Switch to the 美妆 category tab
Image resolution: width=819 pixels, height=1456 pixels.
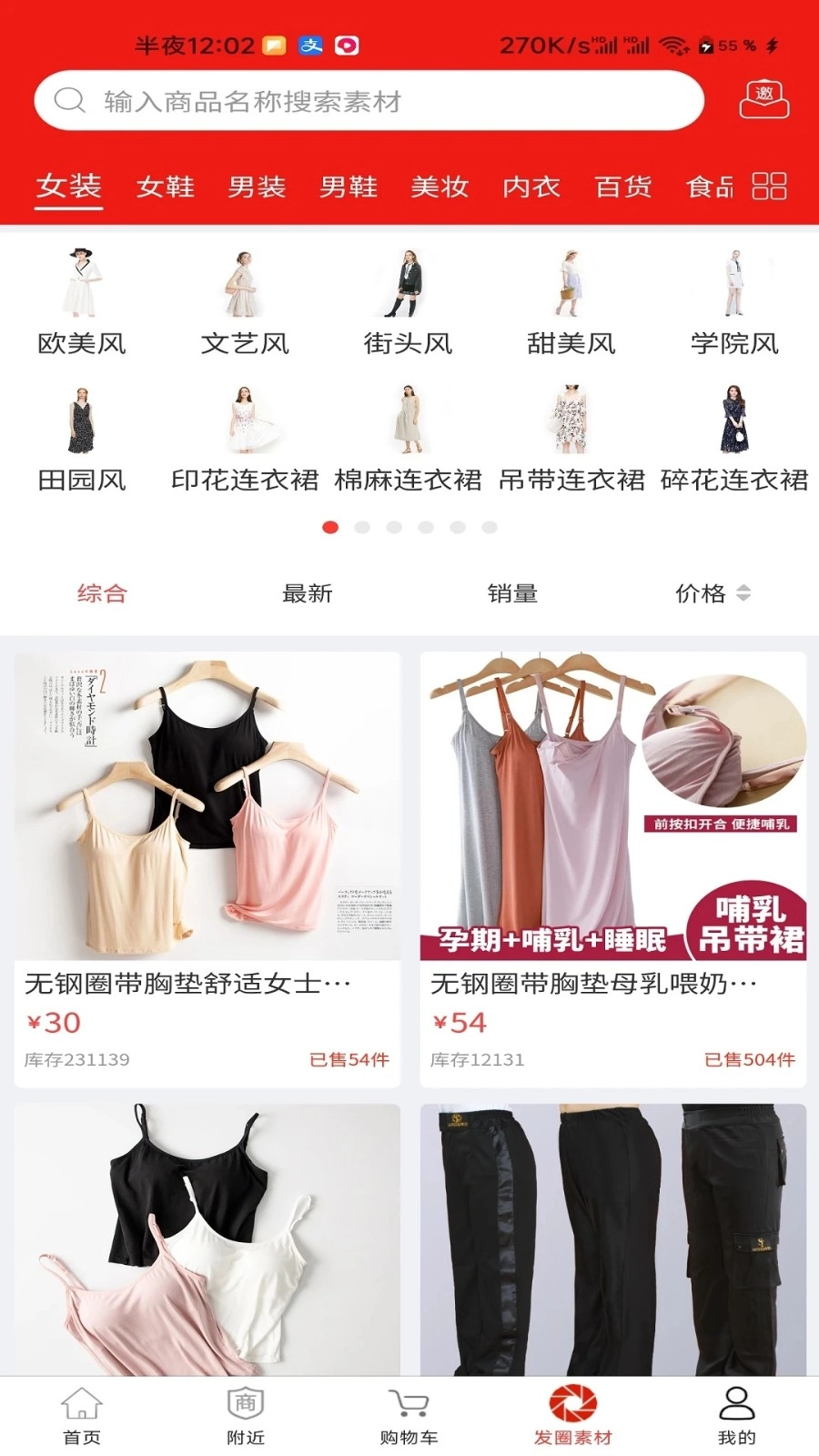pyautogui.click(x=438, y=187)
